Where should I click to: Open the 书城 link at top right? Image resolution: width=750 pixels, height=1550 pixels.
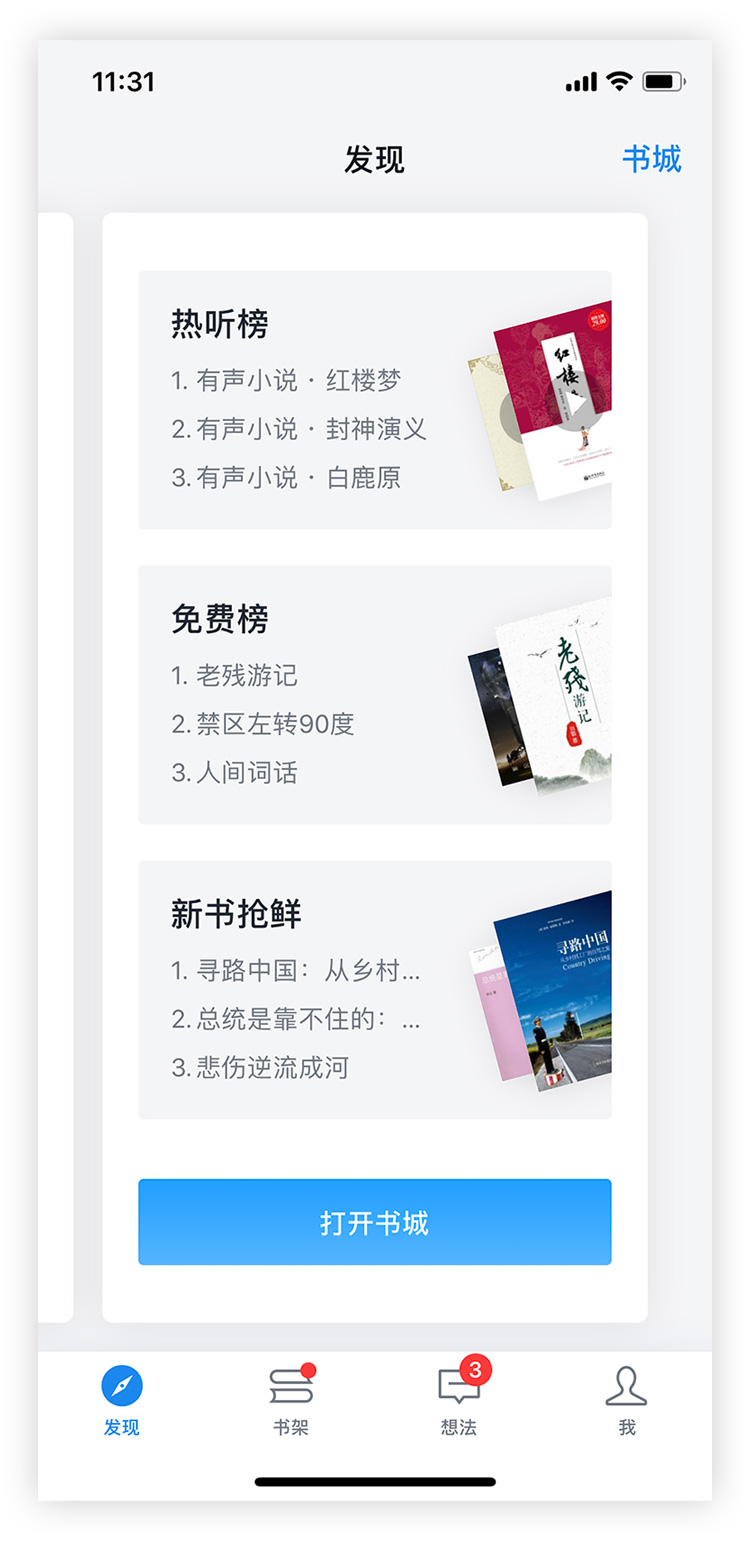(651, 159)
